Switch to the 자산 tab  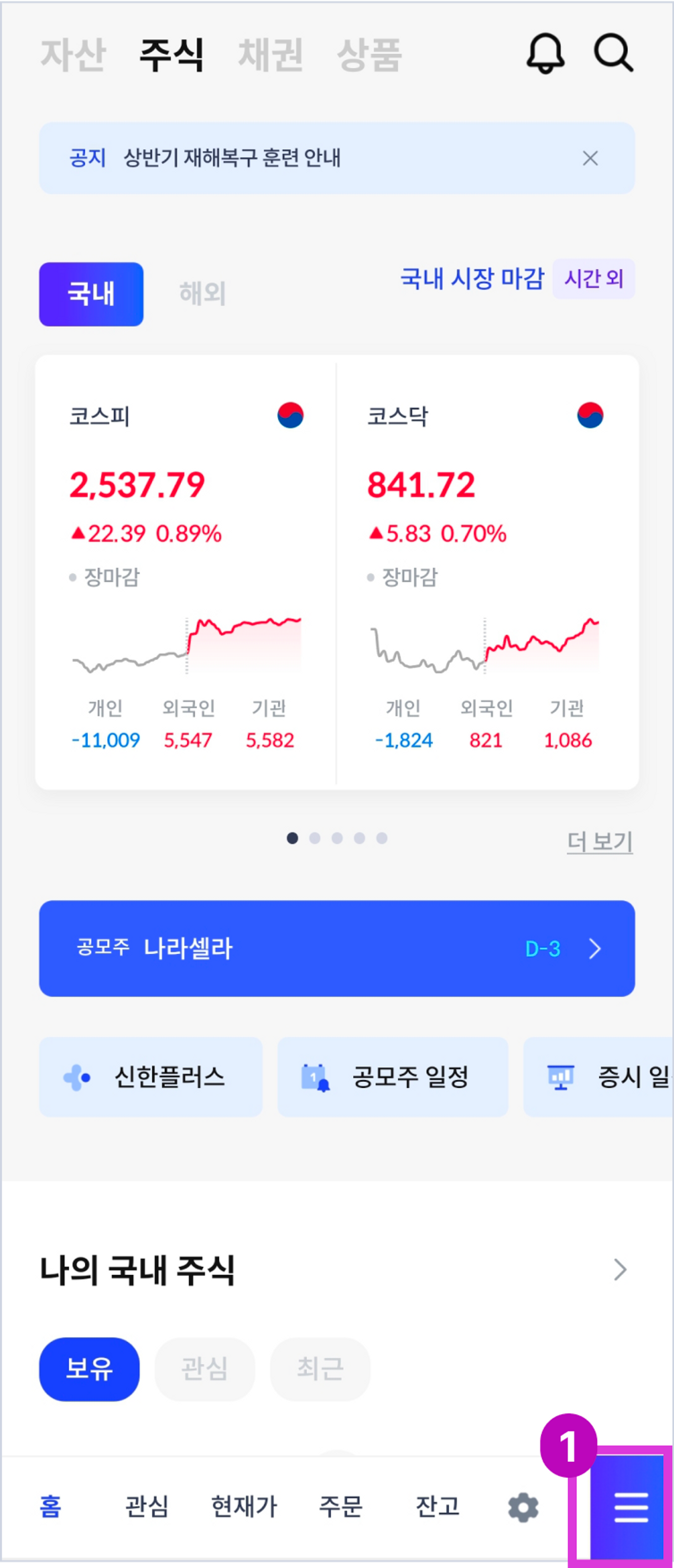click(74, 55)
